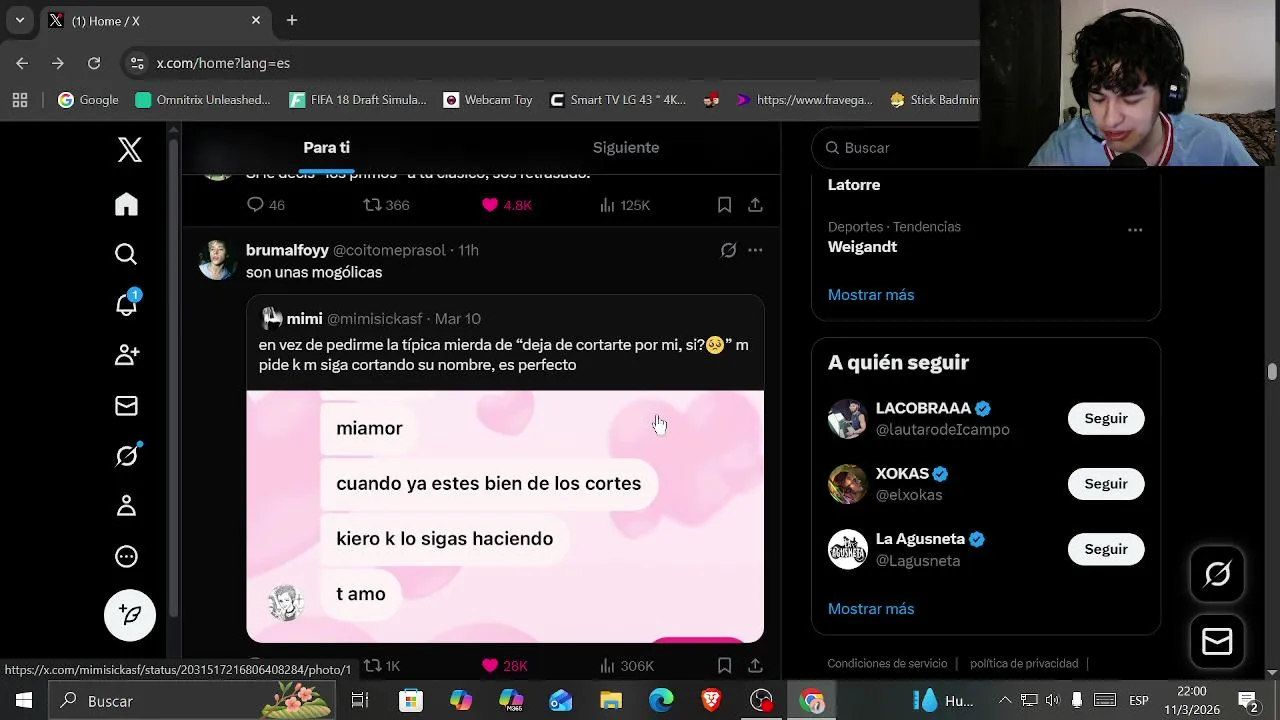Follow LACOBRAAA
1280x720 pixels.
pyautogui.click(x=1105, y=419)
